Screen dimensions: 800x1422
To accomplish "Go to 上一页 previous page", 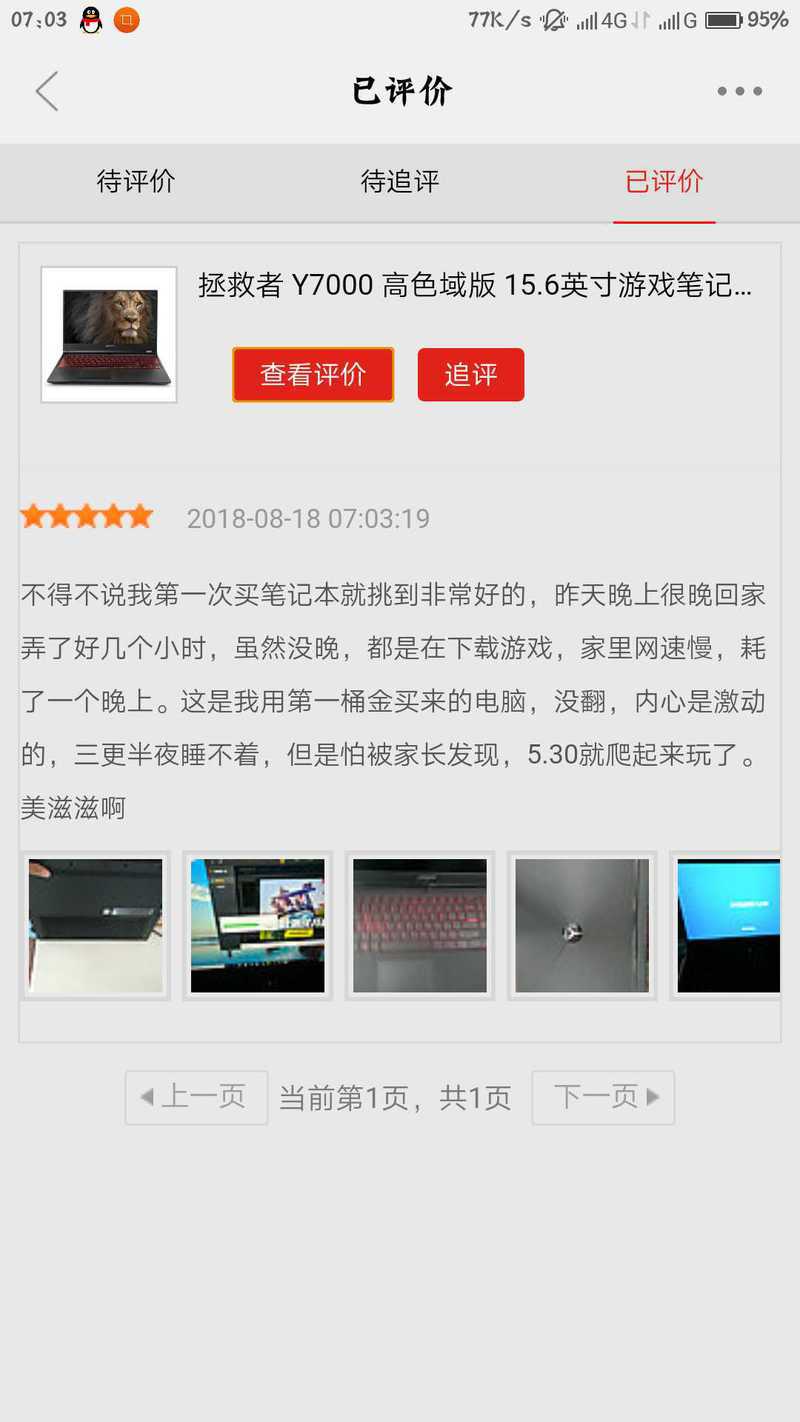I will 196,1097.
